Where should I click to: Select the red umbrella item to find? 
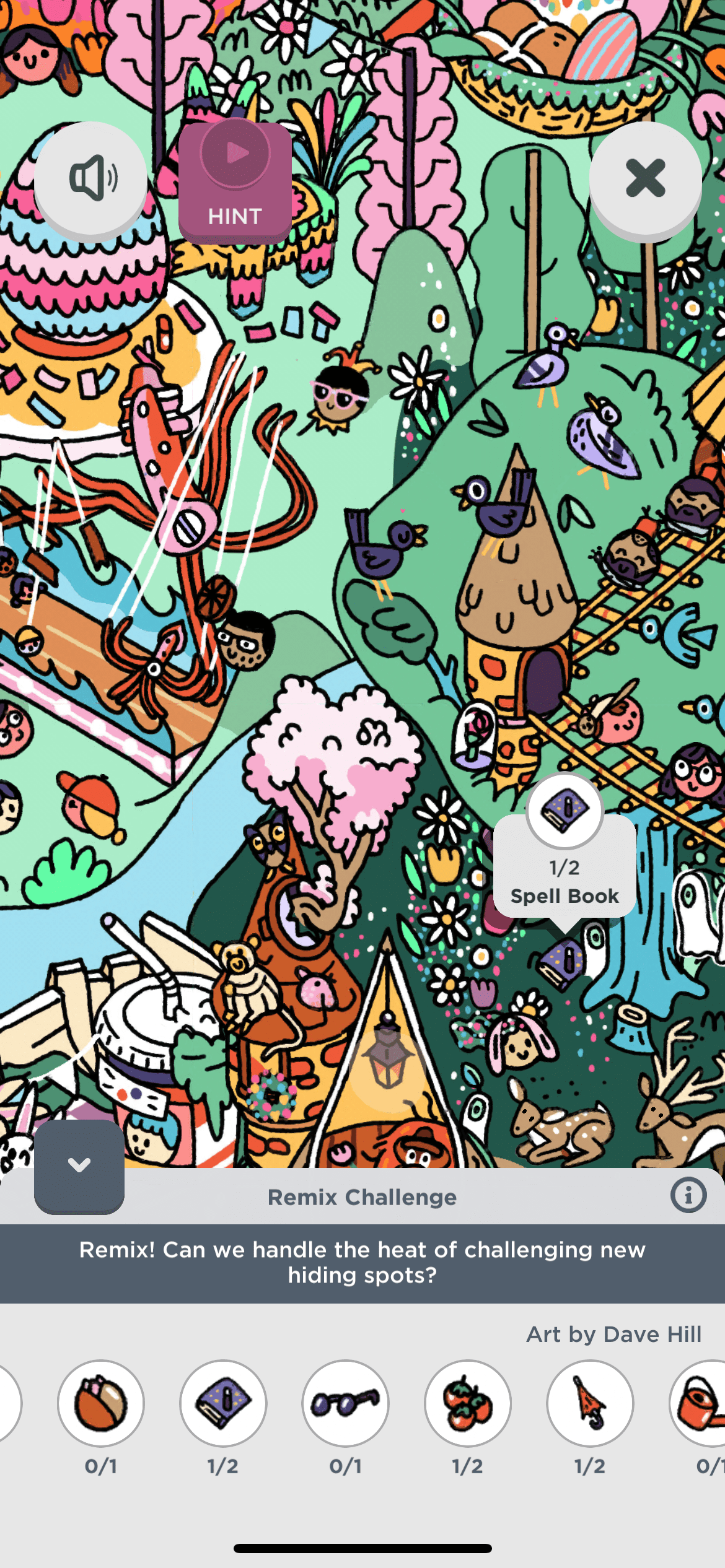[x=590, y=1403]
